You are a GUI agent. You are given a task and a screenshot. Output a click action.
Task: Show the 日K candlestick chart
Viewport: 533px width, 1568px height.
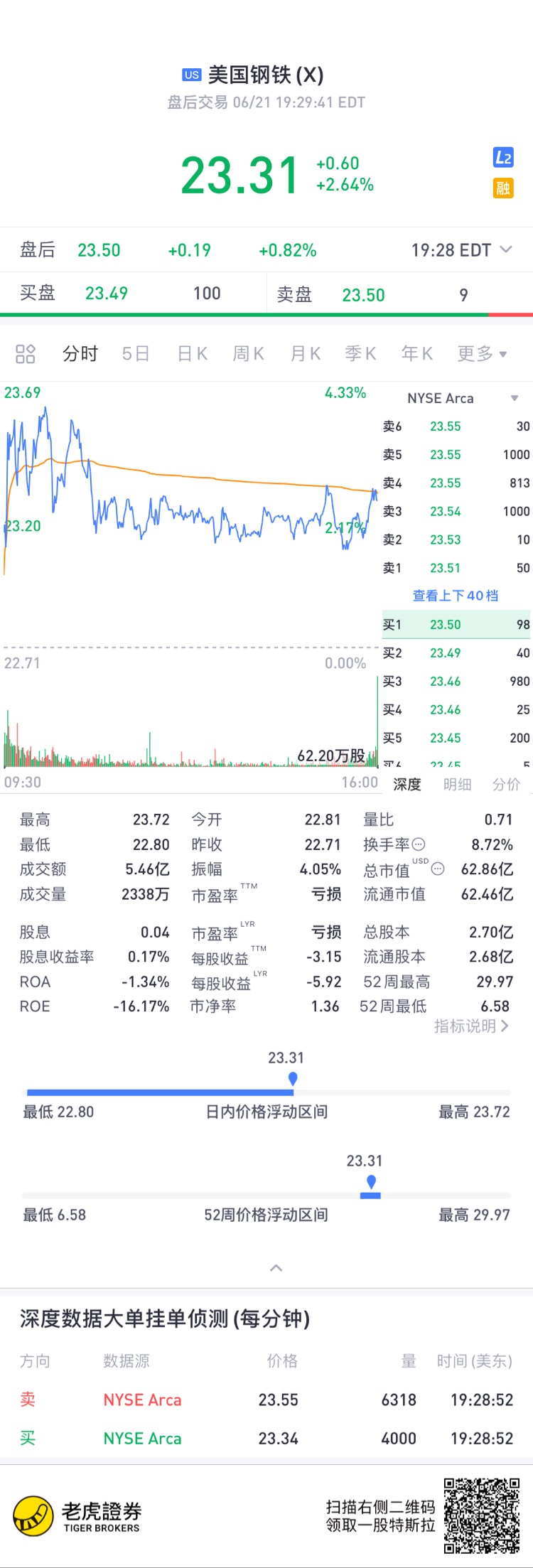tap(192, 354)
